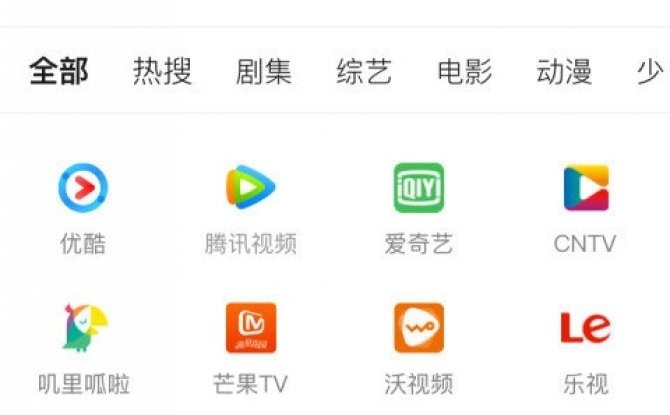Select the 剧集 tab
Image resolution: width=670 pixels, height=415 pixels.
click(x=263, y=72)
